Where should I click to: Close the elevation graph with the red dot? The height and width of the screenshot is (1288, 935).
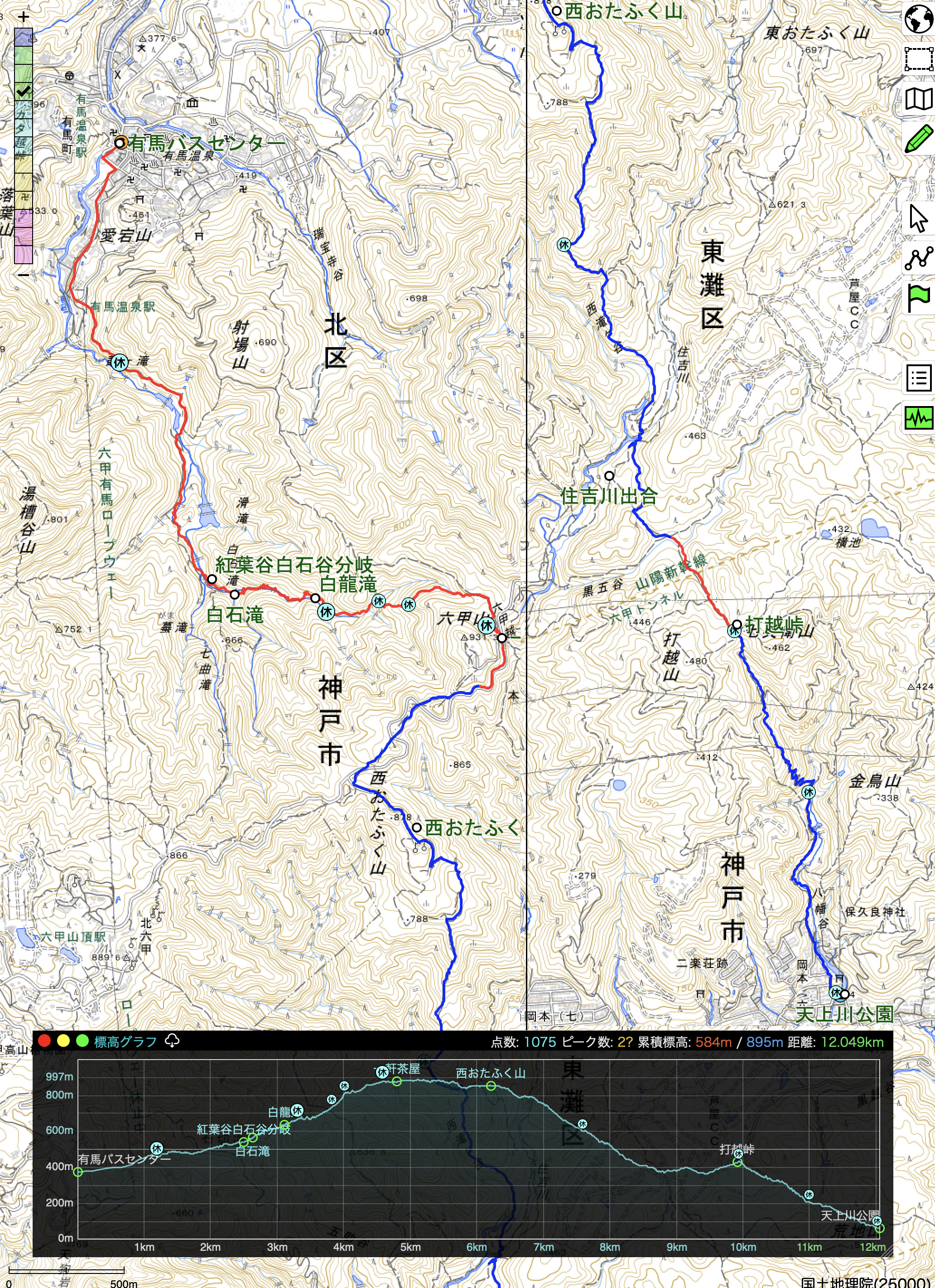point(44,1041)
